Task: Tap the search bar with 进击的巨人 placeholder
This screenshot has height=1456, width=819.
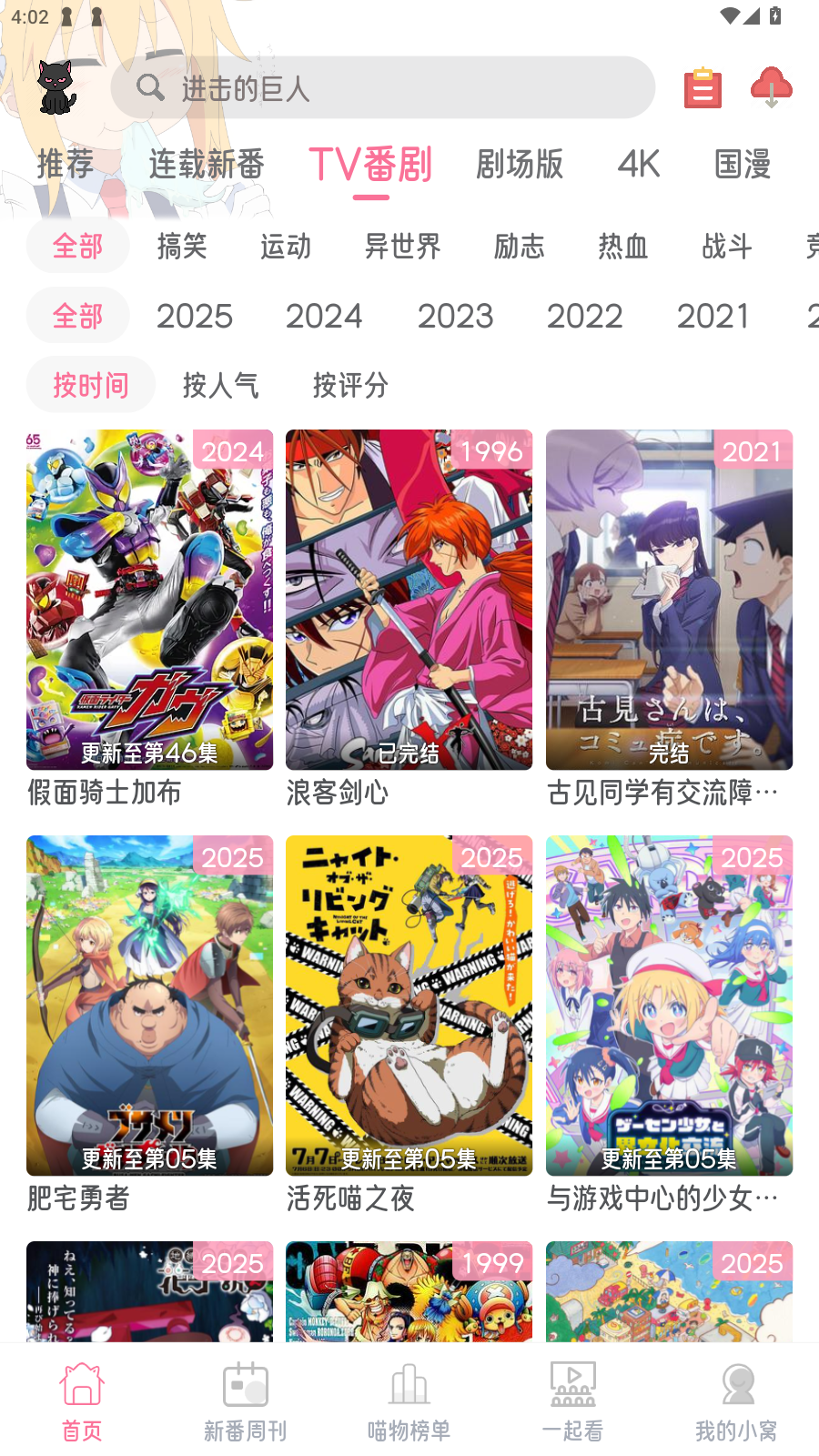Action: tap(382, 88)
